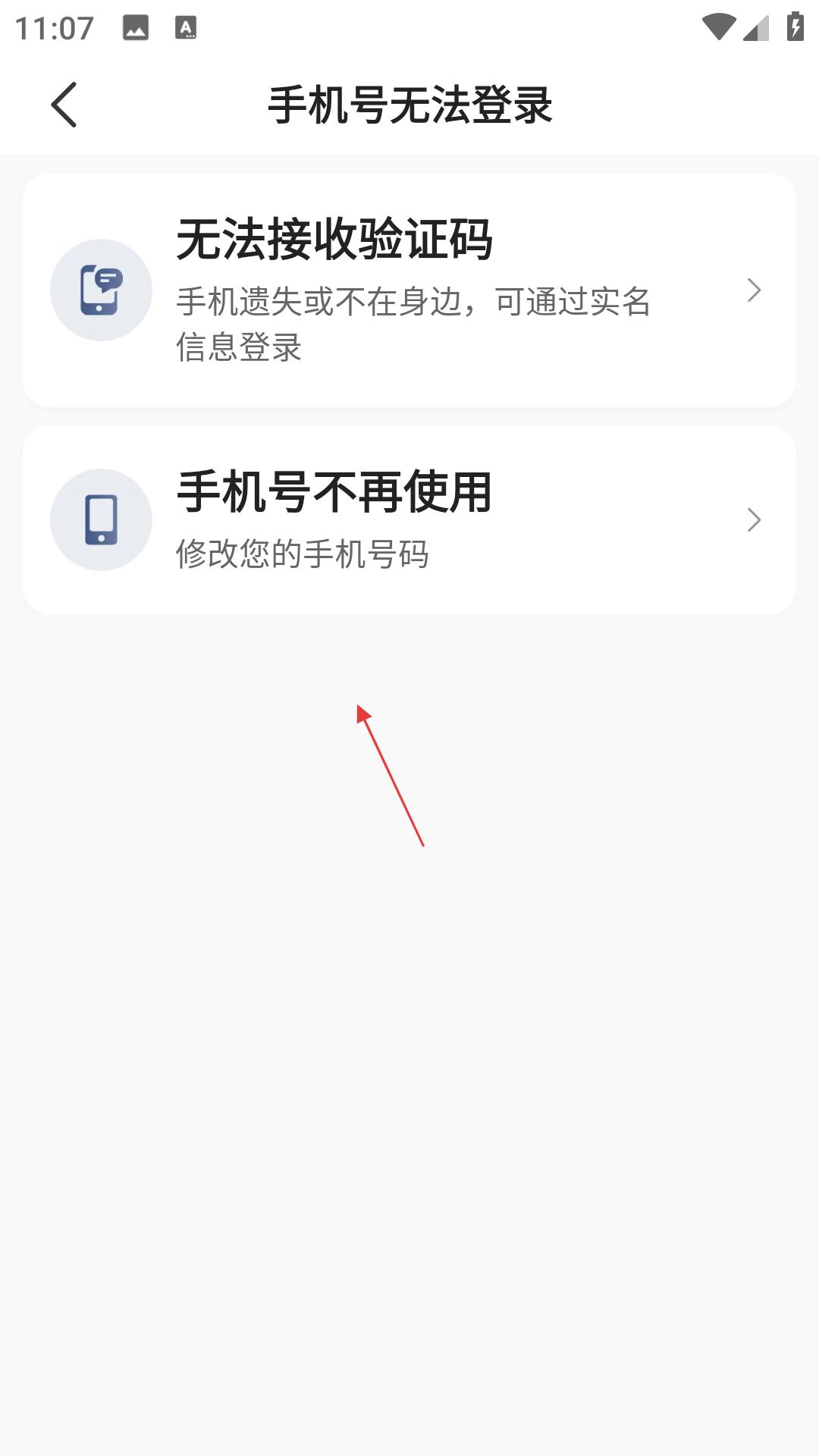Screen dimensions: 819x1456
Task: Go back using the top-left arrow
Action: pos(64,105)
